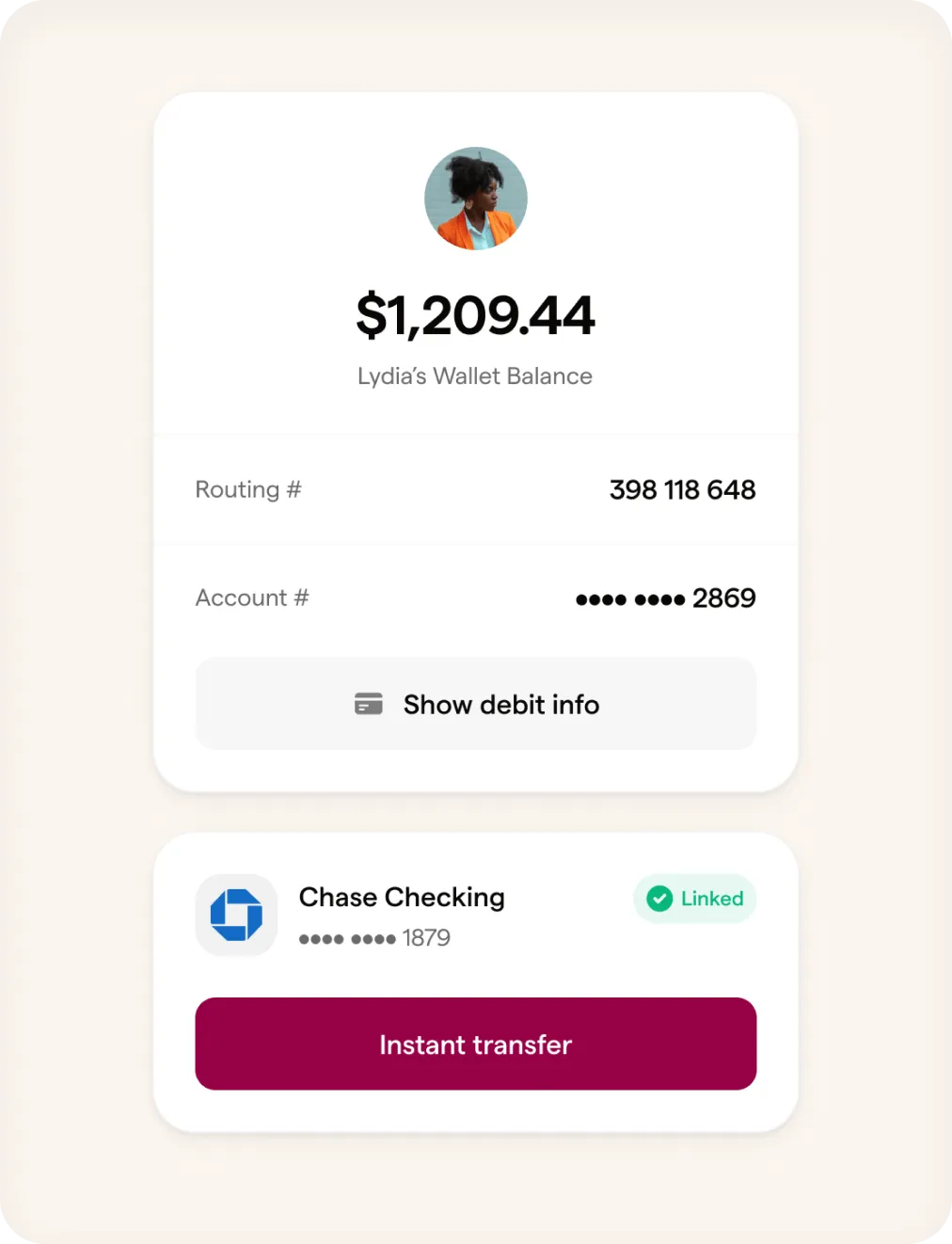Click the green checkmark on Linked badge
Viewport: 952px width, 1244px height.
660,898
